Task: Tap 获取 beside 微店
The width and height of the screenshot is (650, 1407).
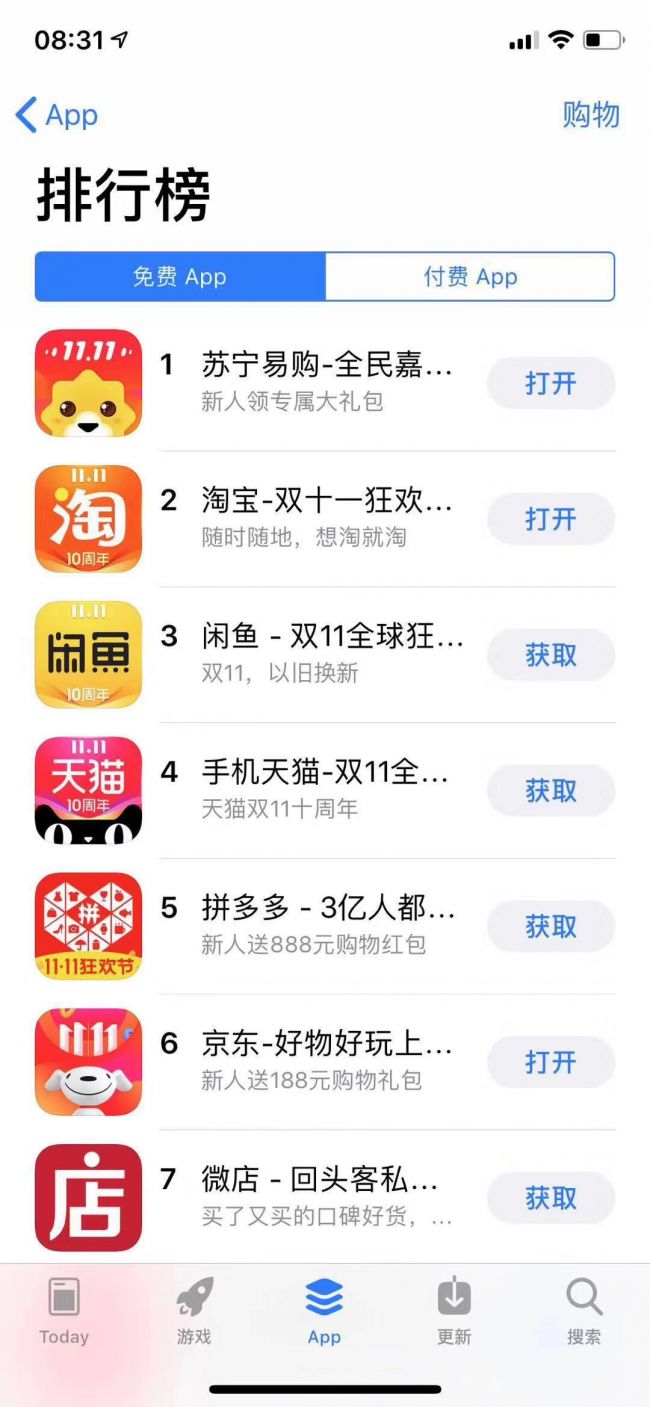Action: tap(551, 1198)
